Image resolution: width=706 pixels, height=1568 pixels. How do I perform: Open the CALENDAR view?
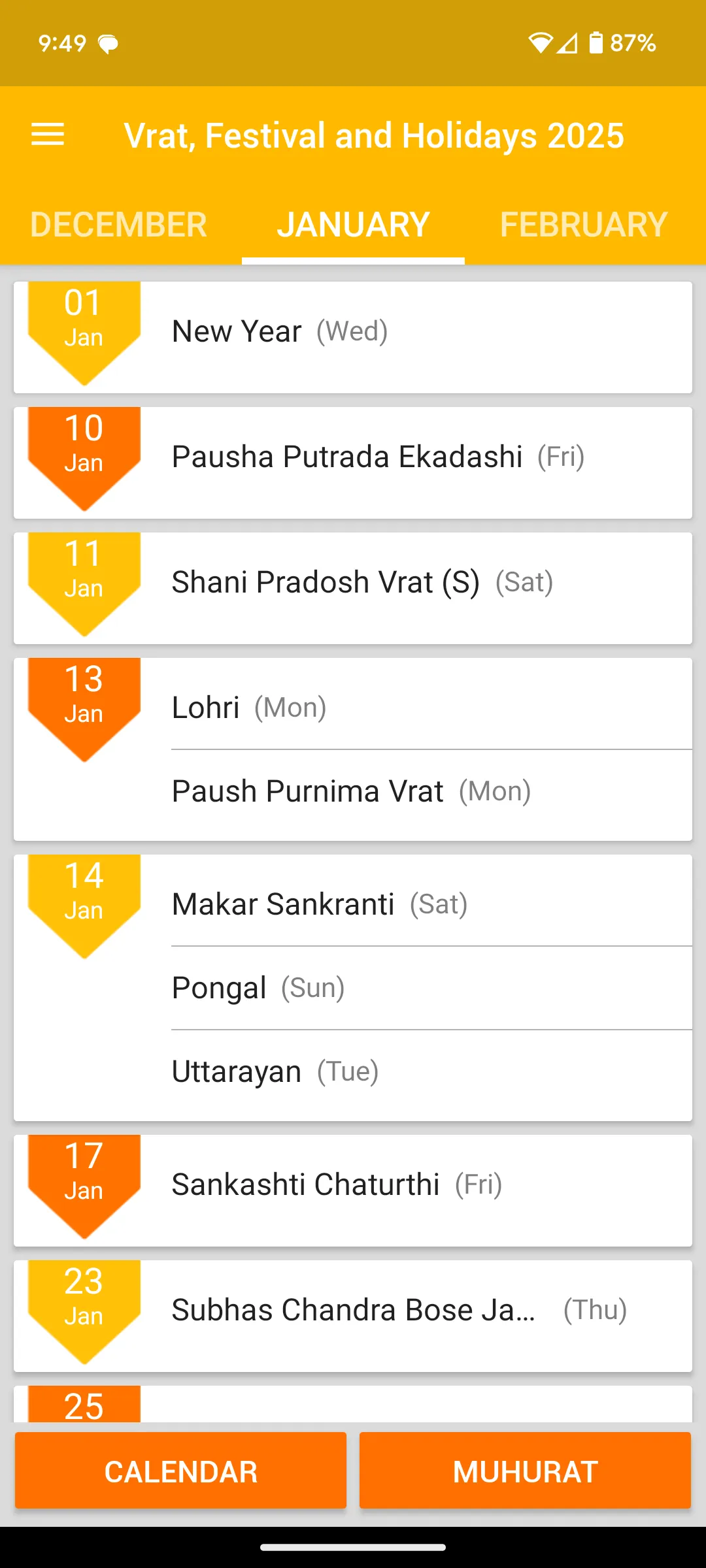click(x=180, y=1470)
